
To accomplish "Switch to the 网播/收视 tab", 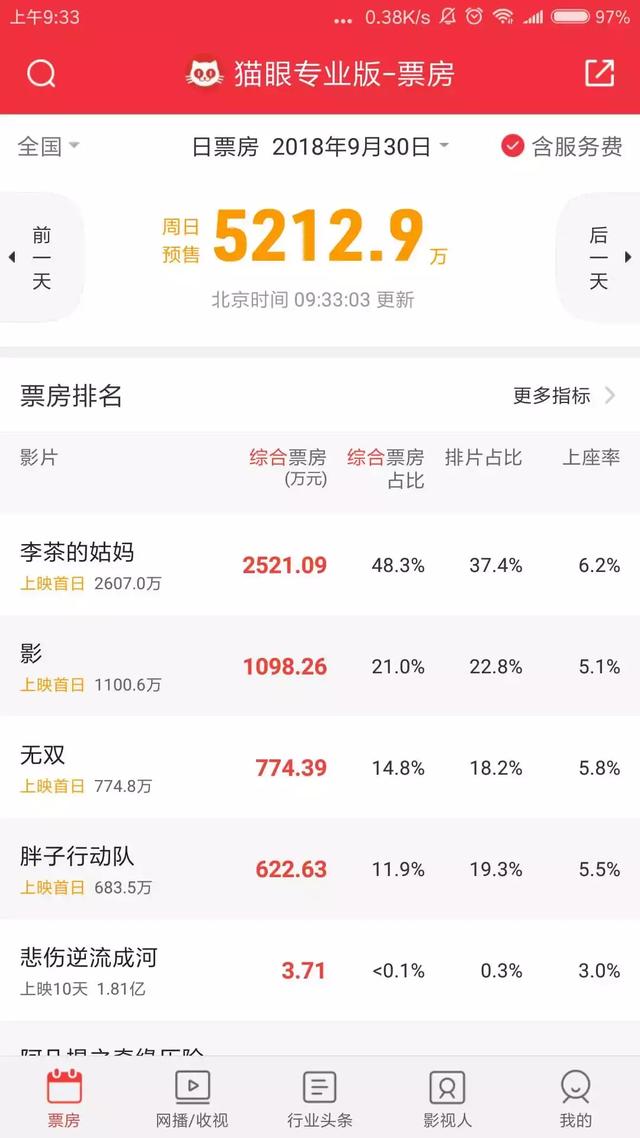I will 192,1097.
